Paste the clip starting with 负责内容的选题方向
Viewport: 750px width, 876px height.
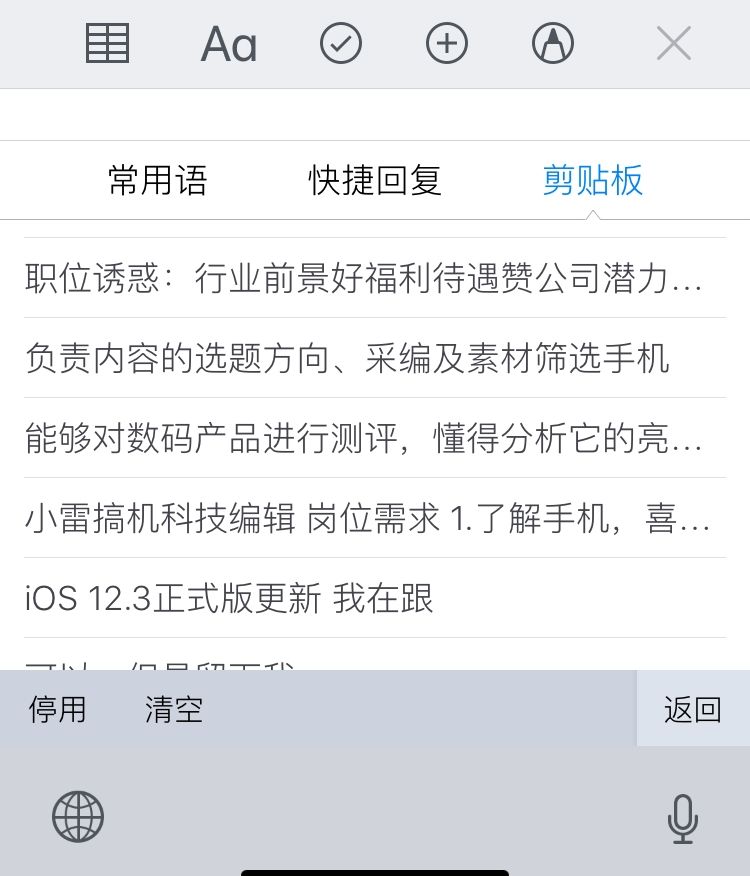point(348,358)
